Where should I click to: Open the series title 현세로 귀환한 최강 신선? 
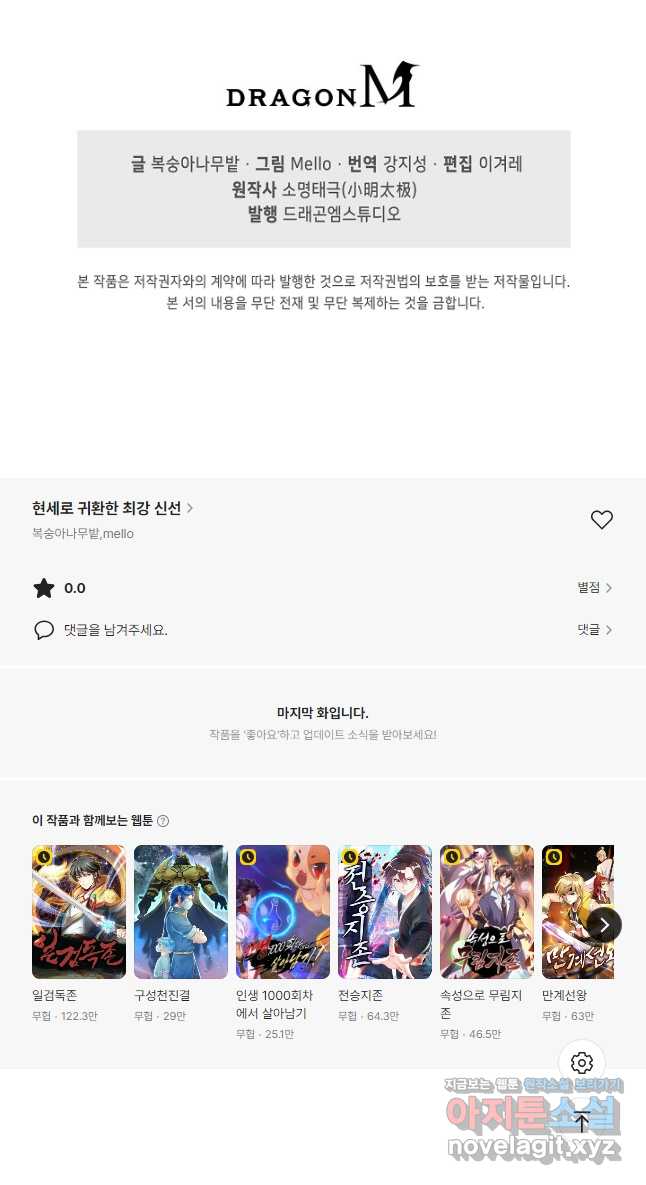click(x=112, y=508)
